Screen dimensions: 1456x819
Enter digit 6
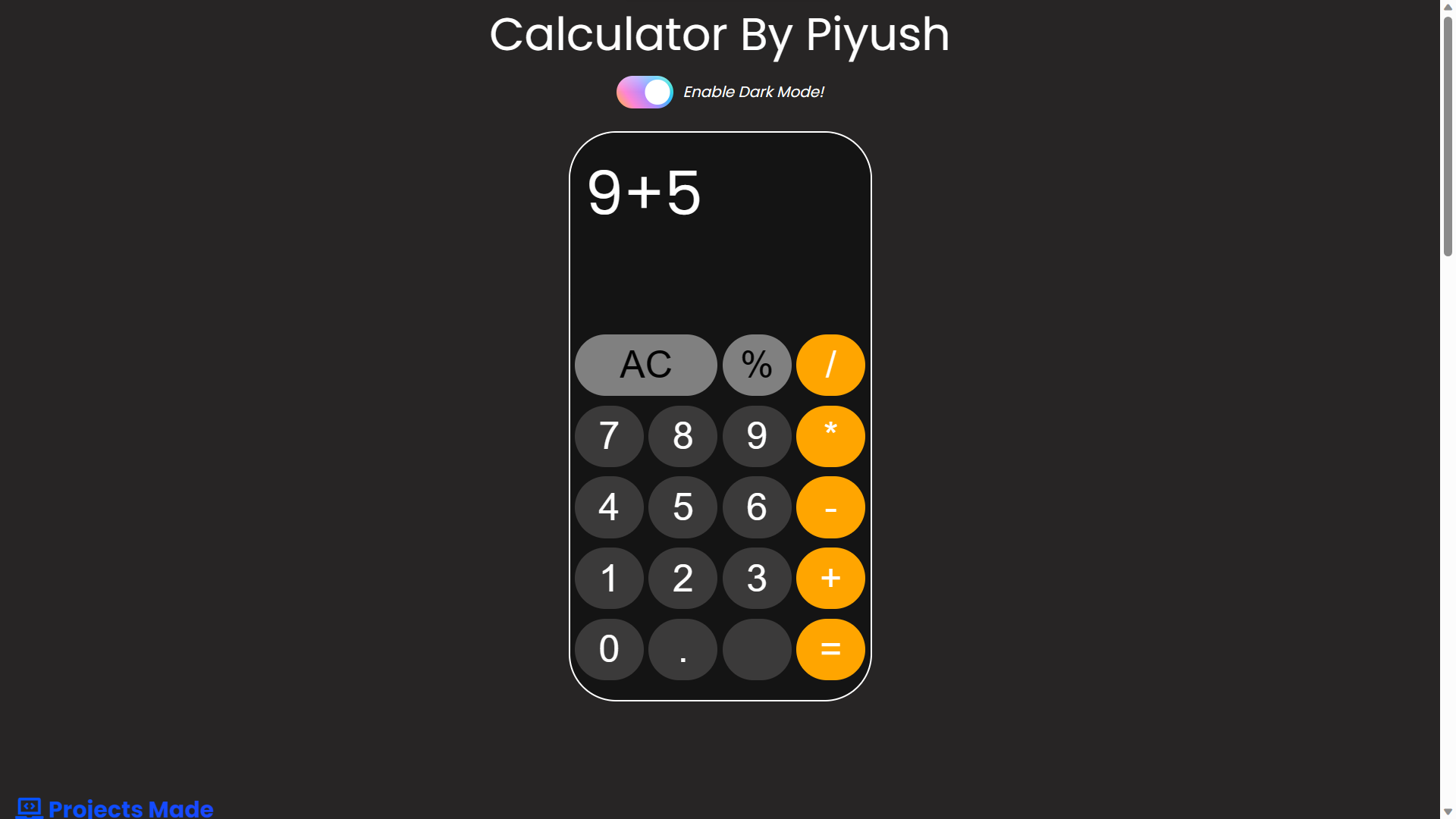756,507
